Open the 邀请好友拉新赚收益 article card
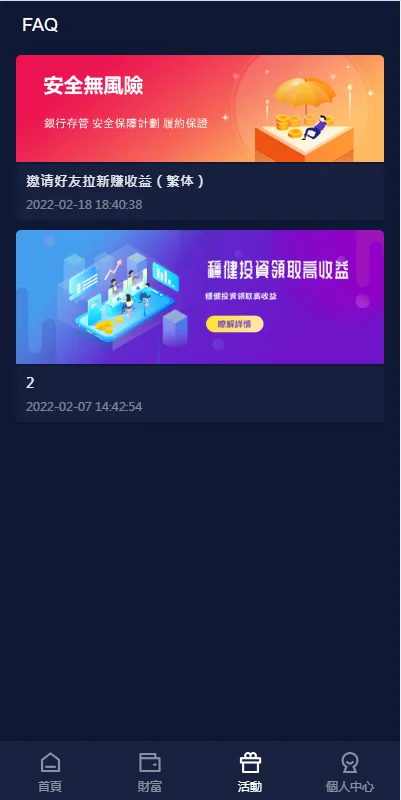This screenshot has height=800, width=401. pos(200,137)
